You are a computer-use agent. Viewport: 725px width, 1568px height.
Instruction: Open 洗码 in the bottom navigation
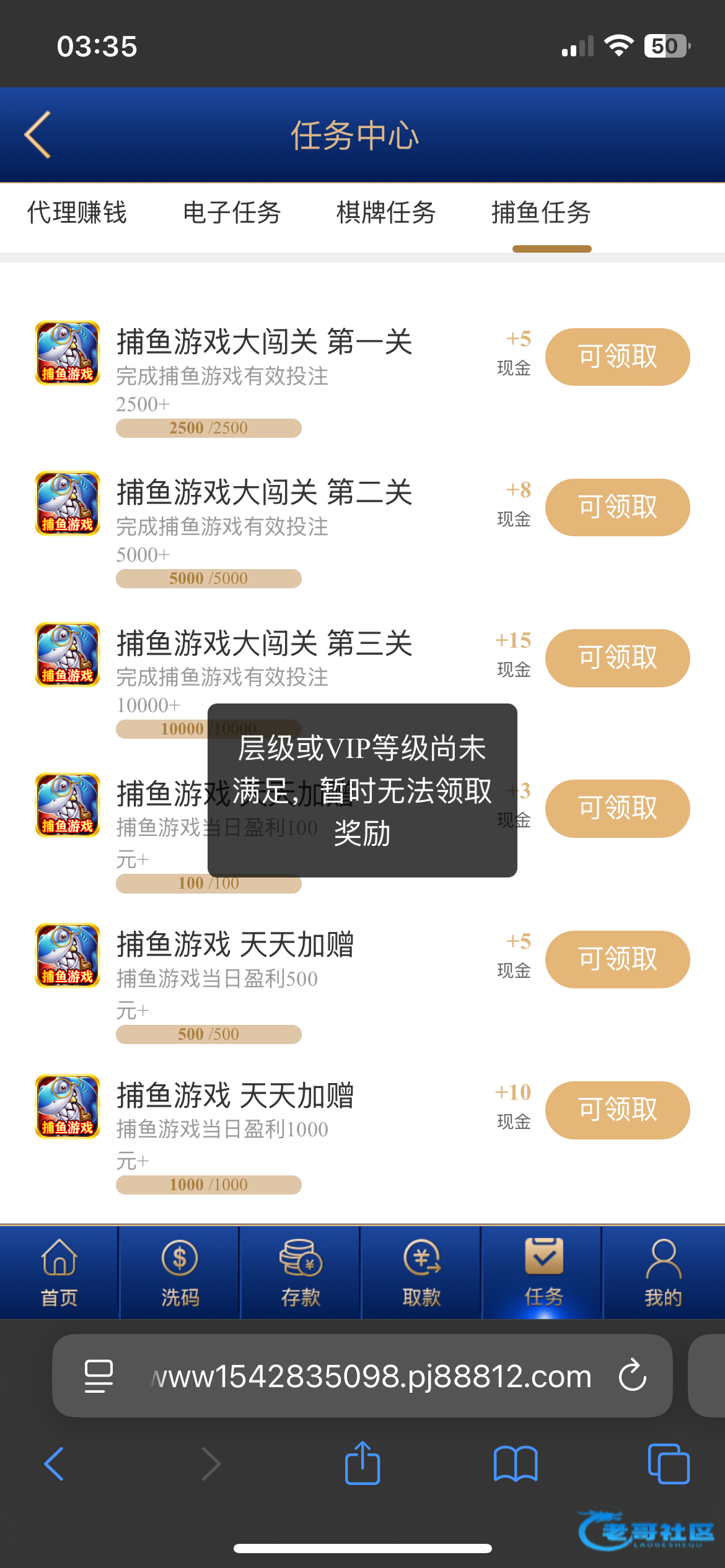tap(180, 1273)
